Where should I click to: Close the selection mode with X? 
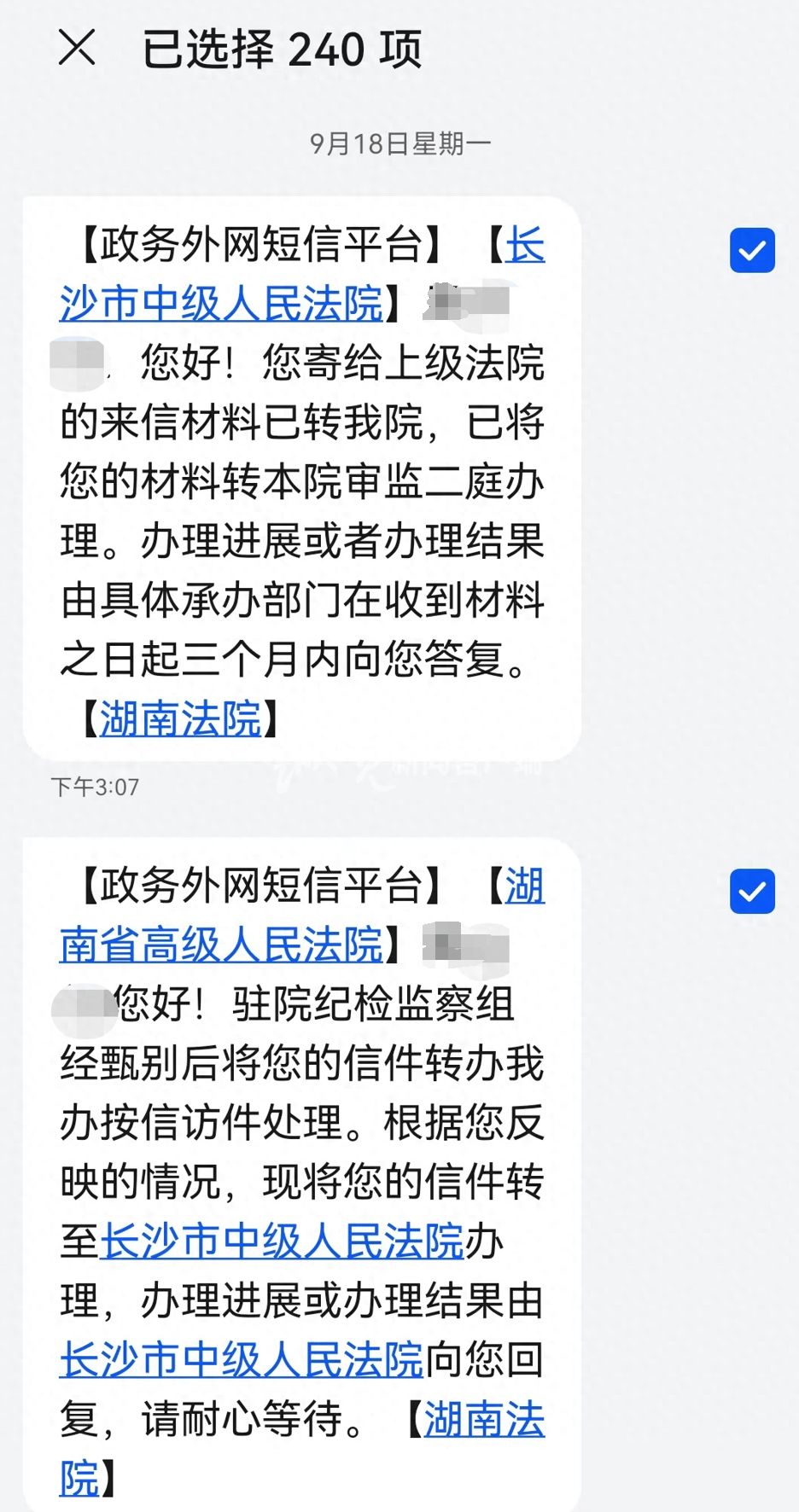click(77, 47)
